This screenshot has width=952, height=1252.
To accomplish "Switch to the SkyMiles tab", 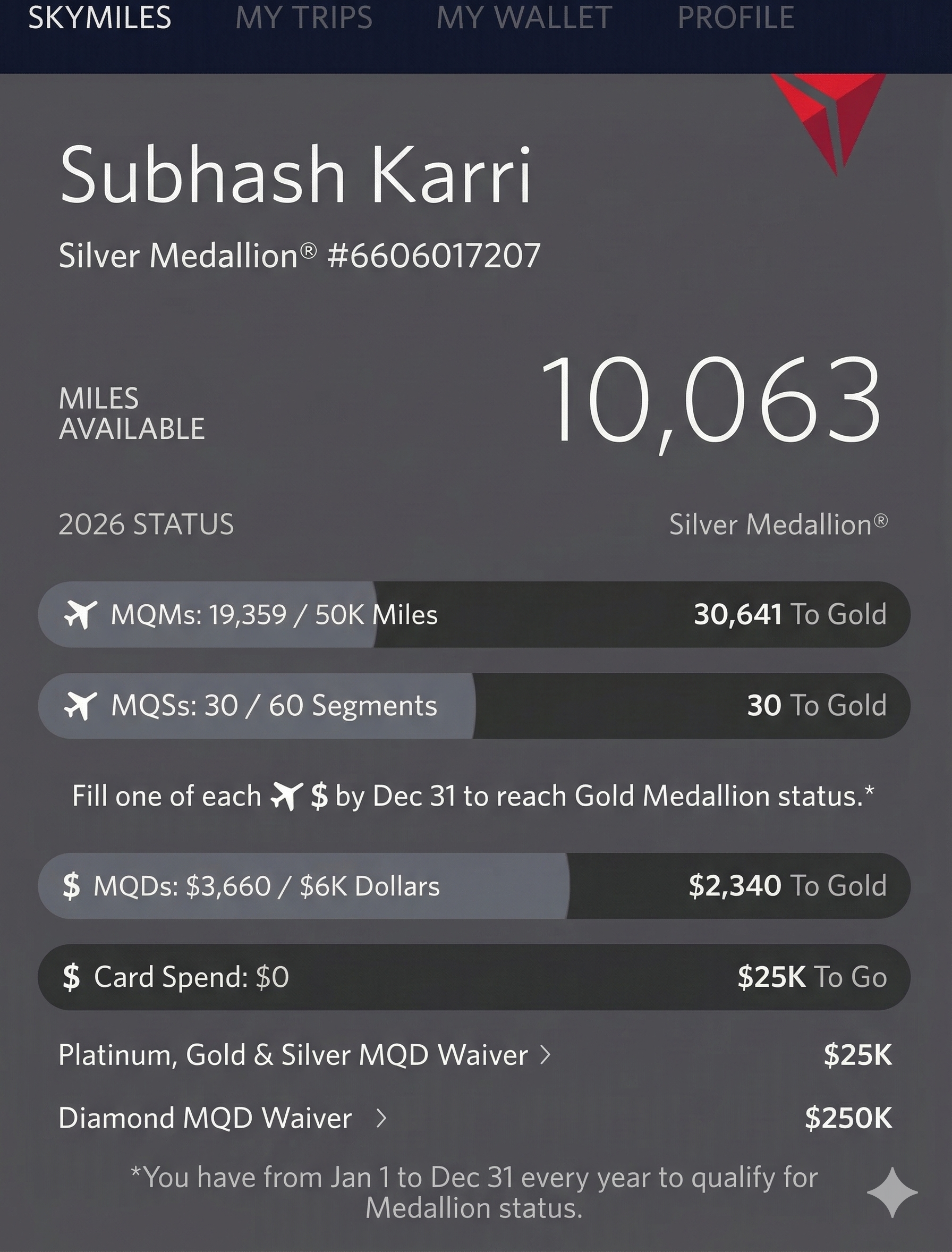I will tap(100, 17).
